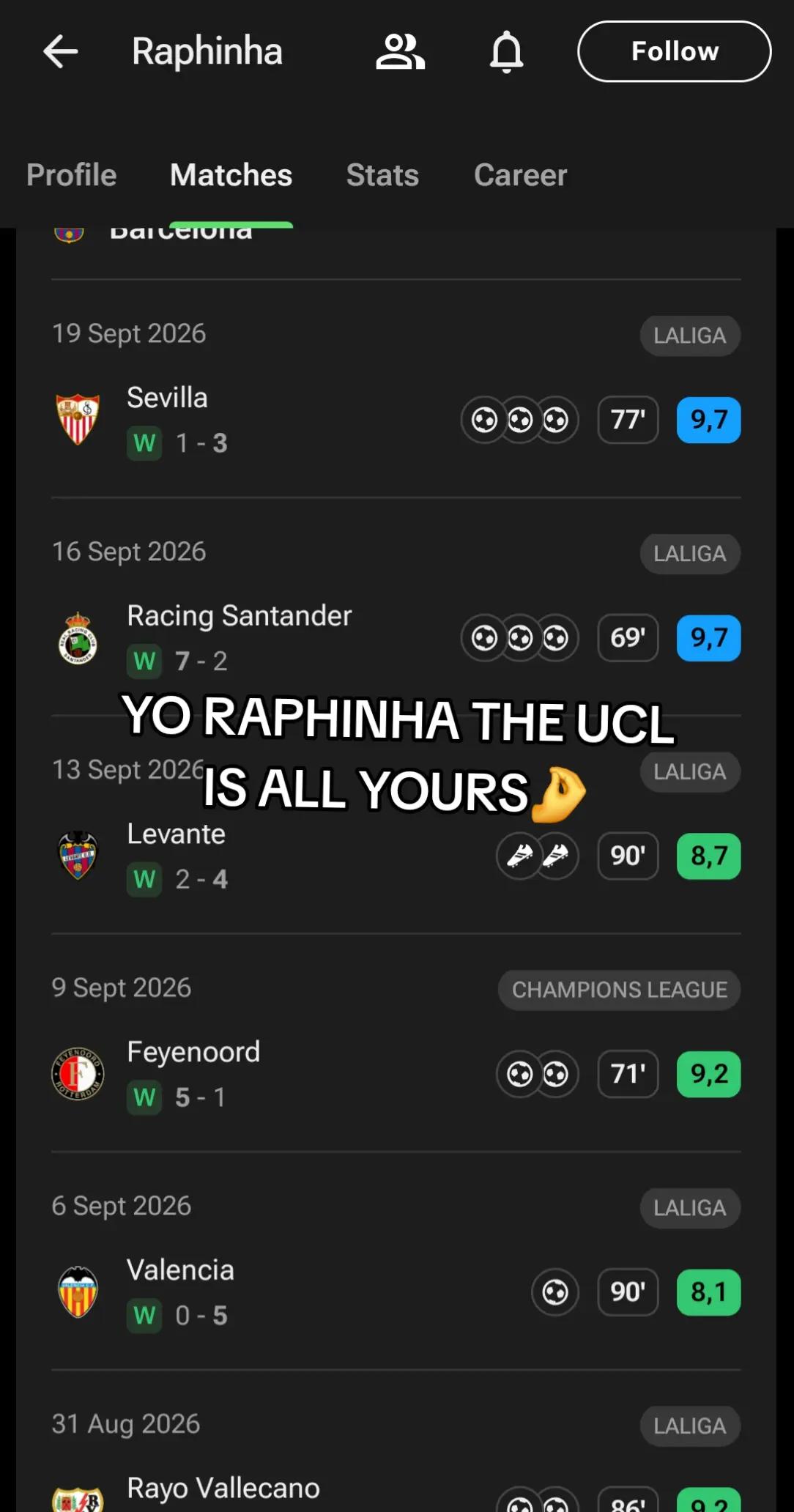The width and height of the screenshot is (794, 1512).
Task: Open the Career tab
Action: coord(520,175)
